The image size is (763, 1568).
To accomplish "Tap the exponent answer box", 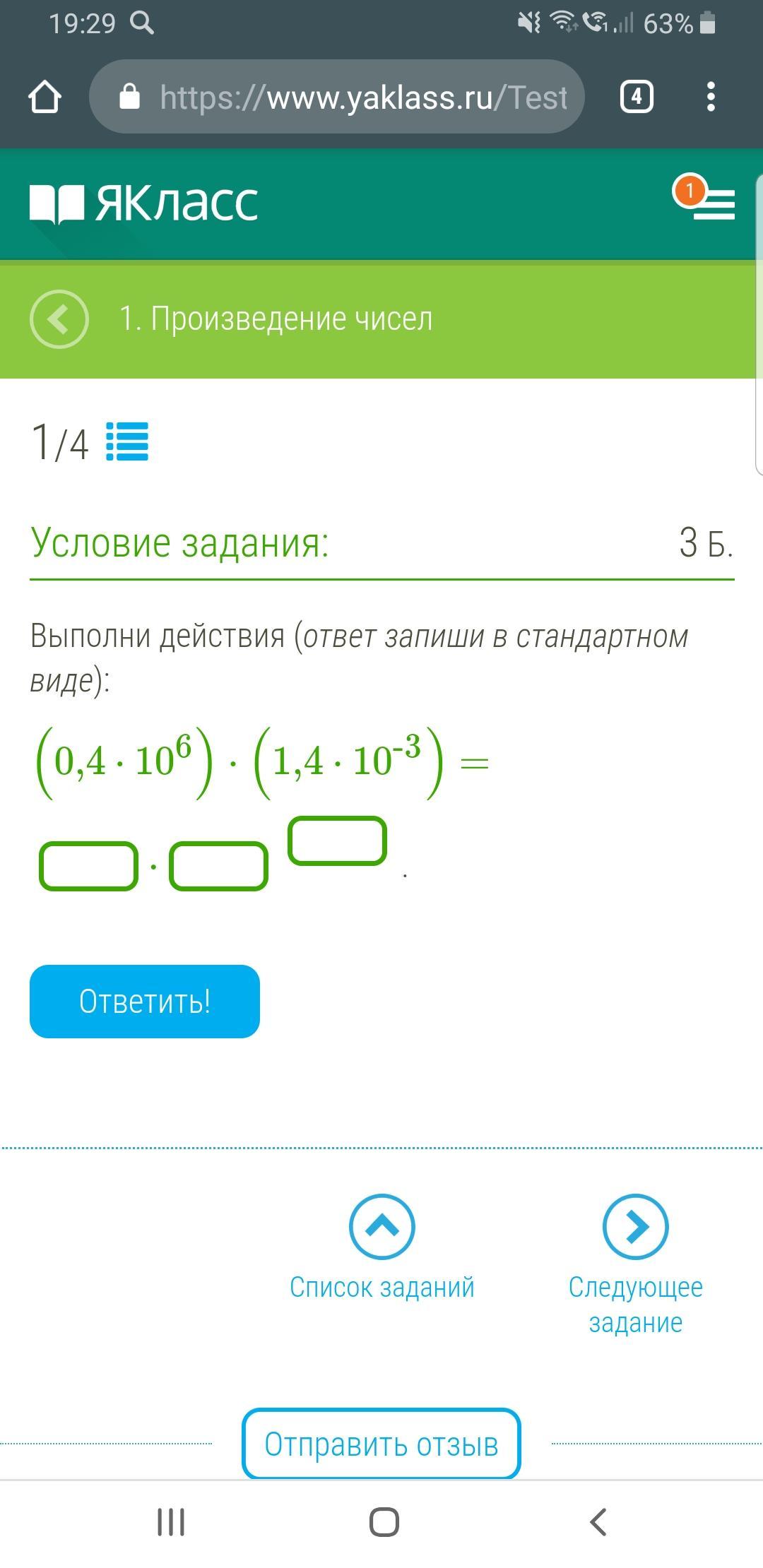I will pyautogui.click(x=337, y=841).
